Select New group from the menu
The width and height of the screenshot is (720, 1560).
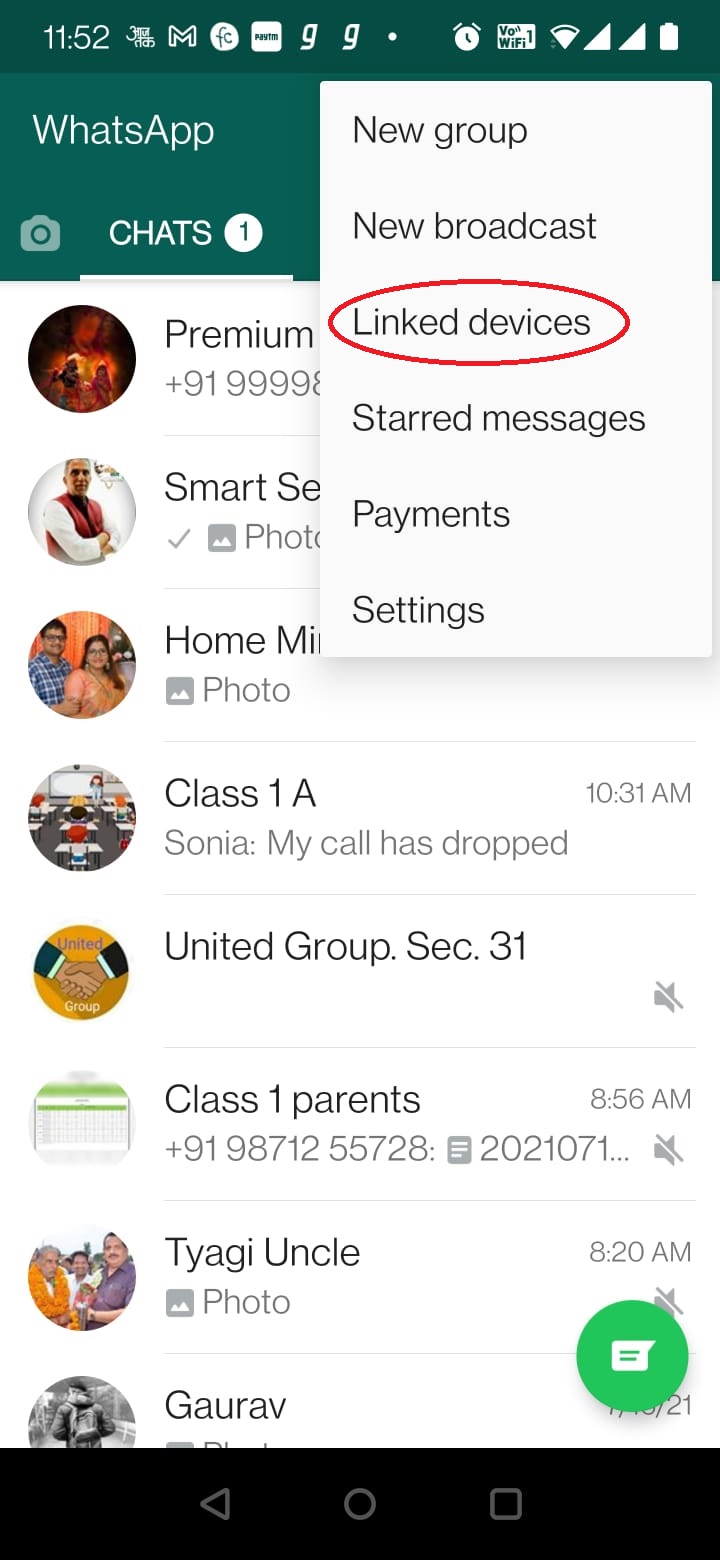440,130
